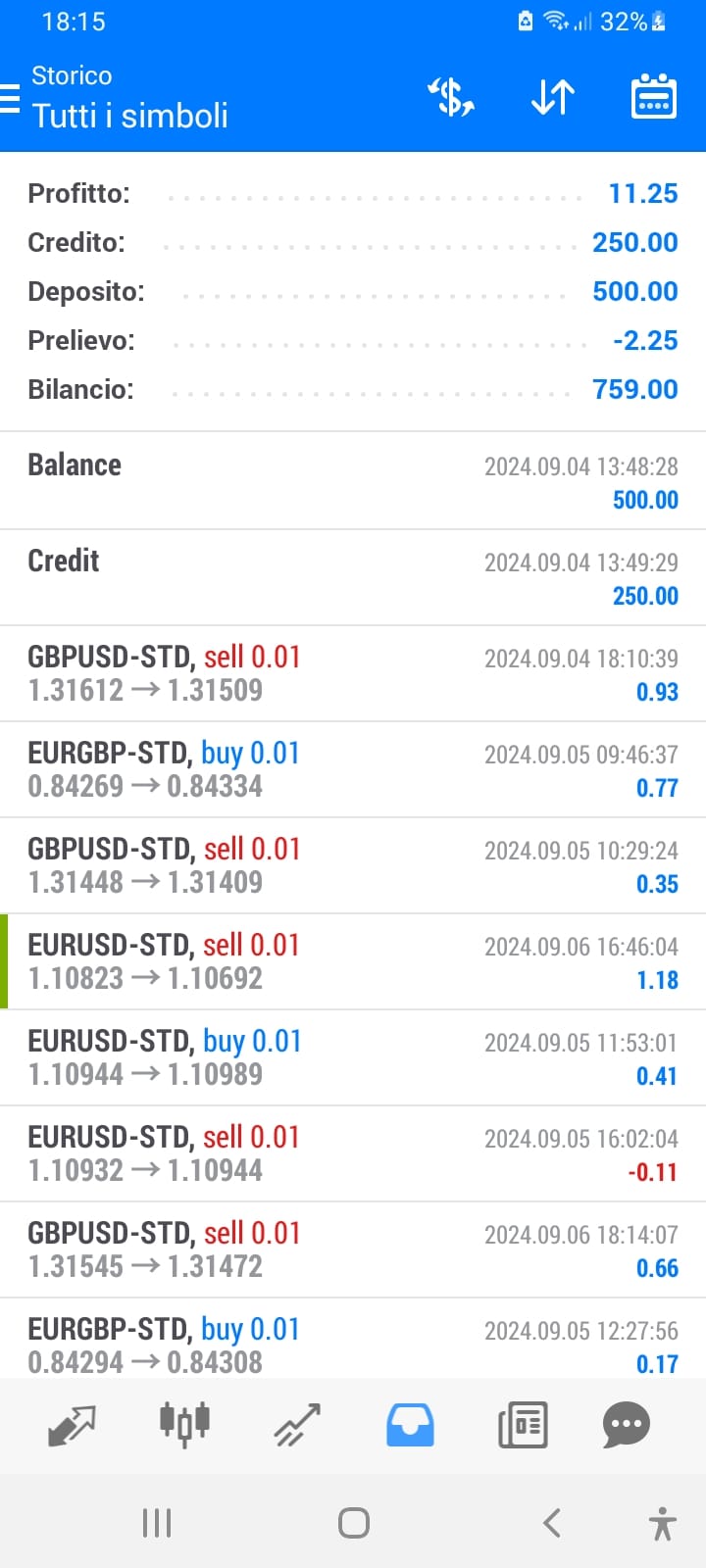Open the Charts candlestick icon

pos(183,1426)
